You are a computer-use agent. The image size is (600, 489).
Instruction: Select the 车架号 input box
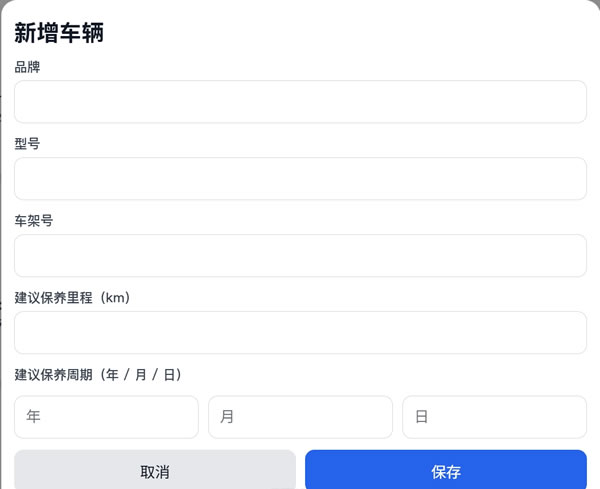pyautogui.click(x=300, y=256)
